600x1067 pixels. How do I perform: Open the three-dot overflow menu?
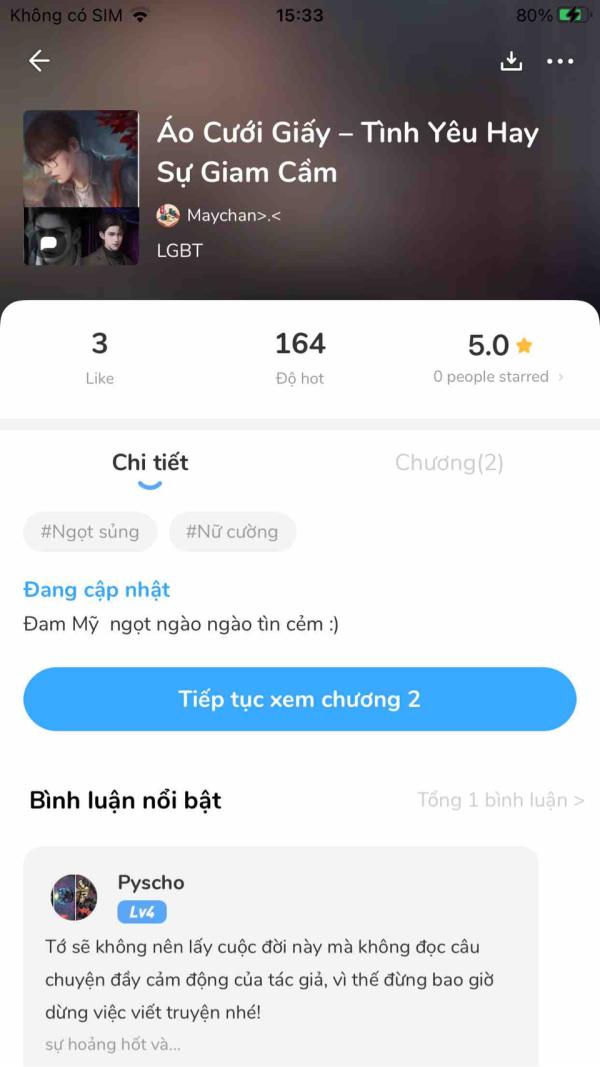point(560,61)
